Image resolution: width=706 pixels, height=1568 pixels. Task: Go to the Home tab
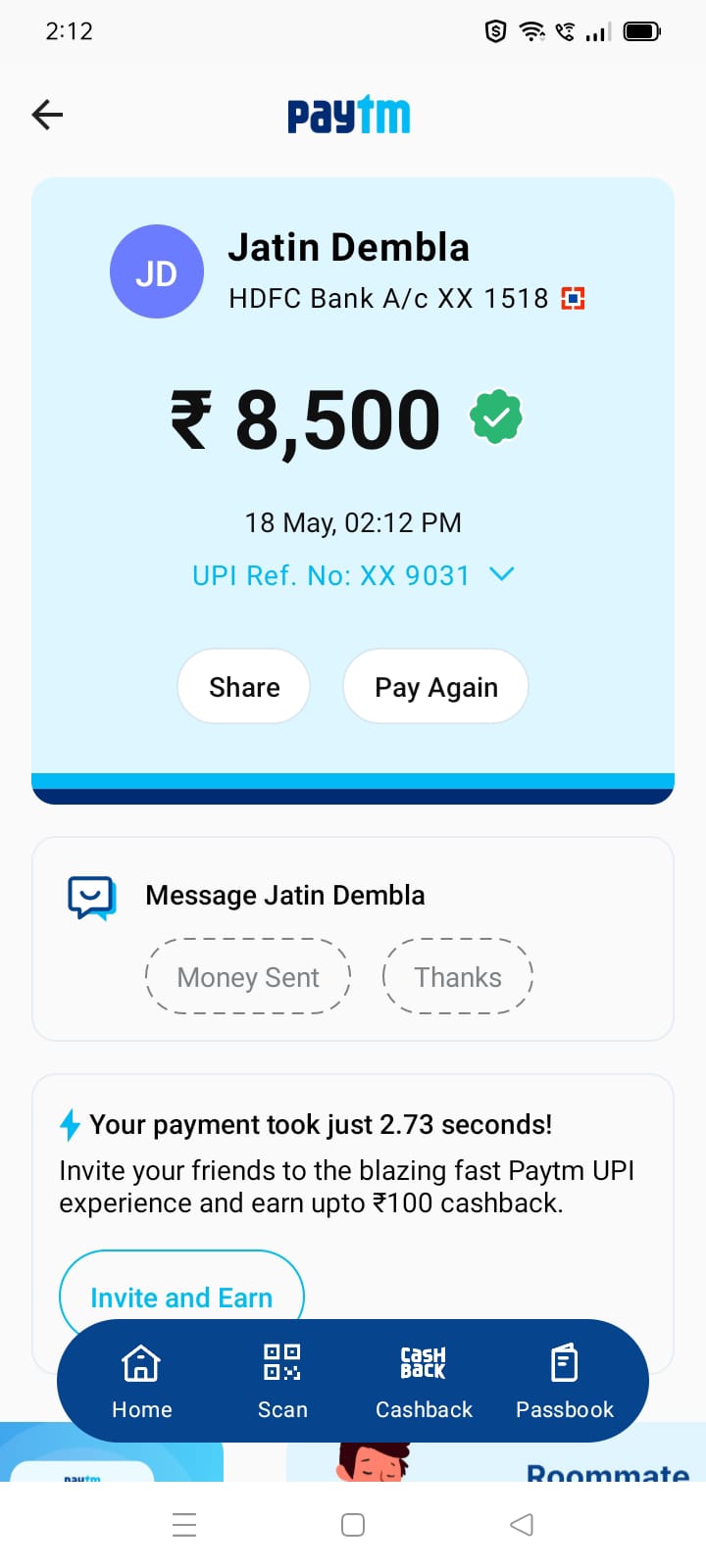(141, 1382)
